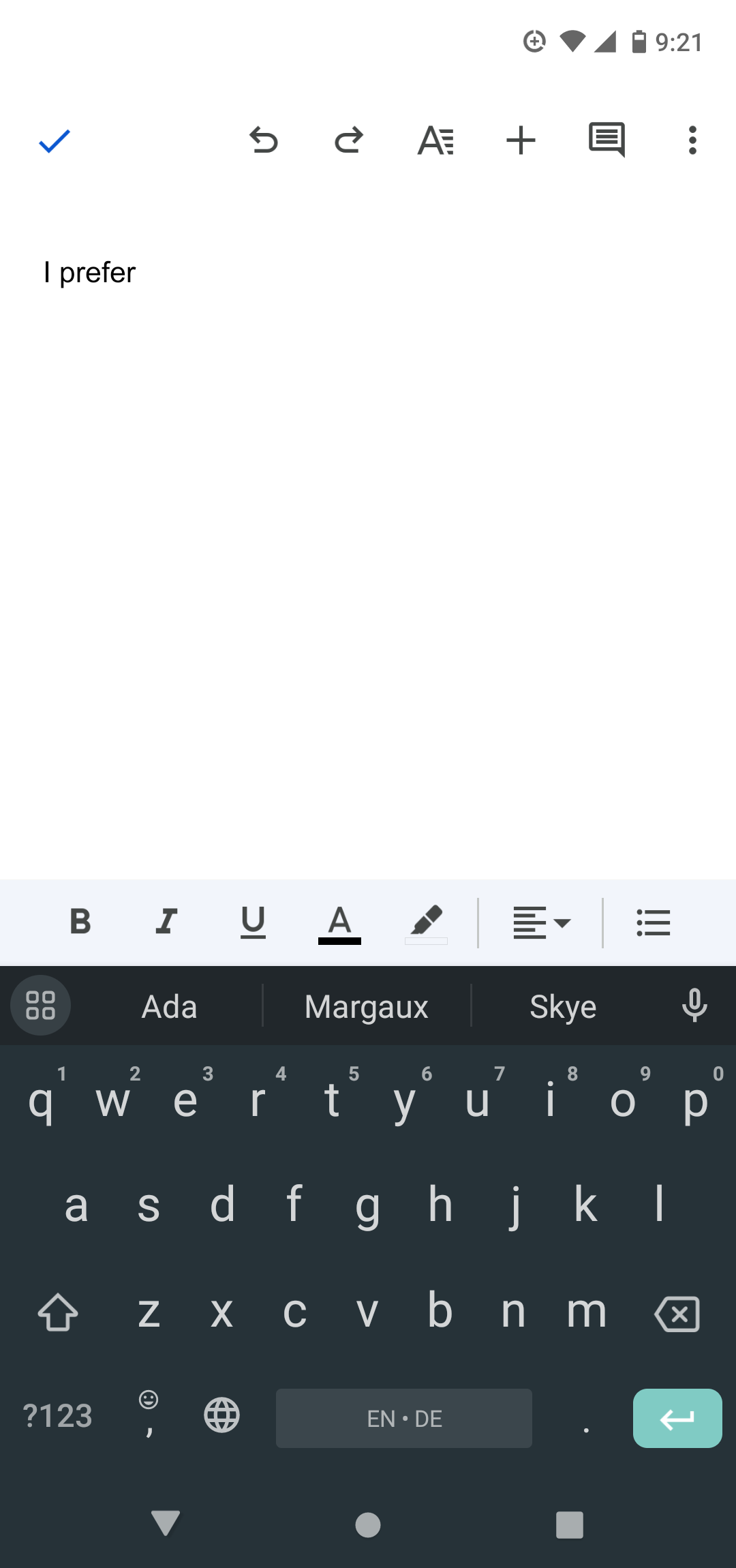Open the insert plus menu
Viewport: 736px width, 1568px height.
click(521, 140)
